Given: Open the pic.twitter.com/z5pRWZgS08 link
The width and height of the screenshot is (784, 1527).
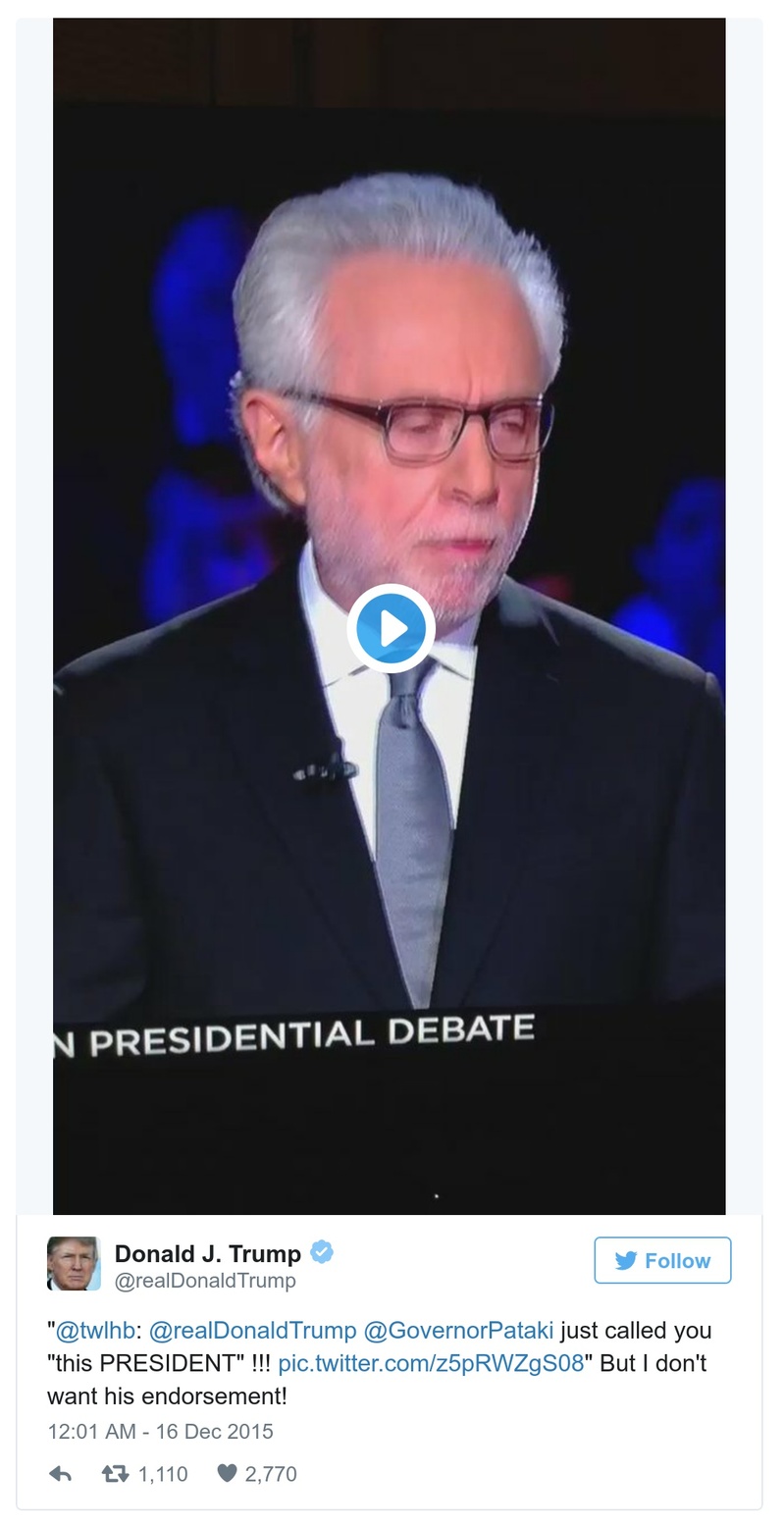Looking at the screenshot, I should point(431,1363).
